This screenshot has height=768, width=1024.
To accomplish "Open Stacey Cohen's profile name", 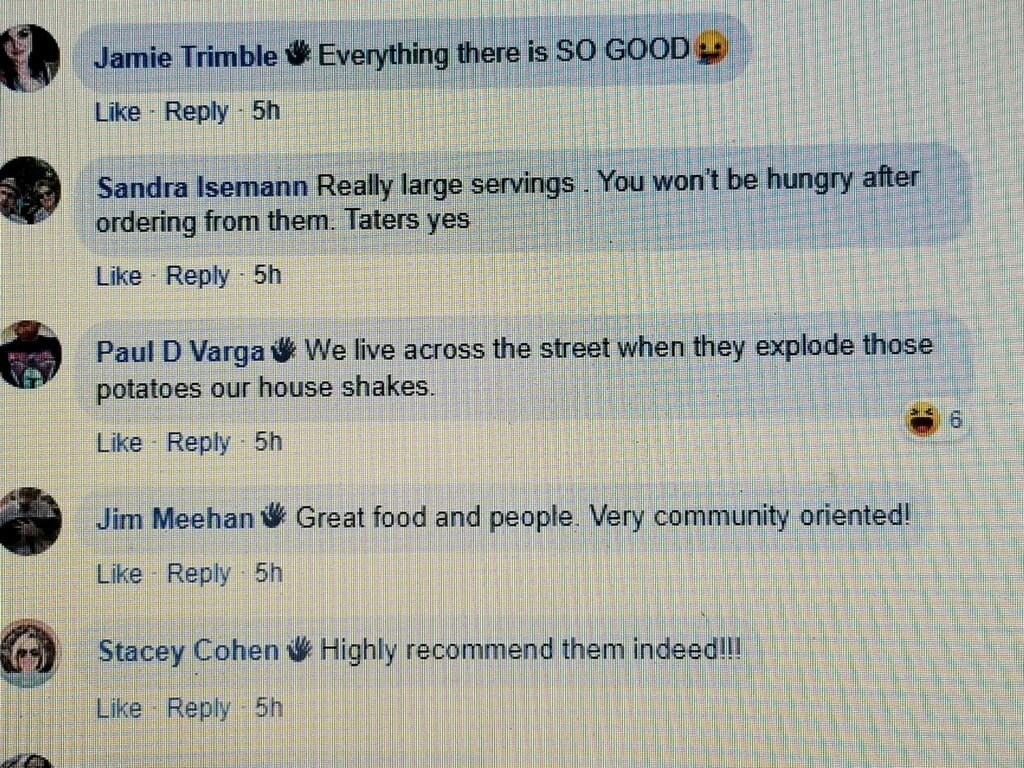I will (188, 652).
